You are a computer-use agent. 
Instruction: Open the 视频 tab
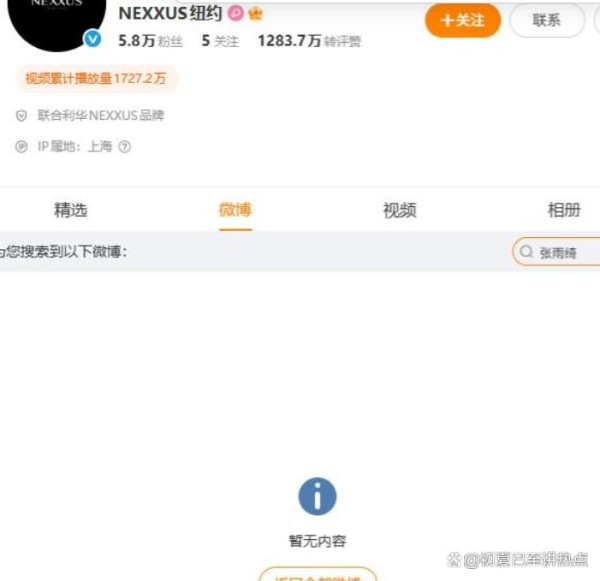[399, 210]
